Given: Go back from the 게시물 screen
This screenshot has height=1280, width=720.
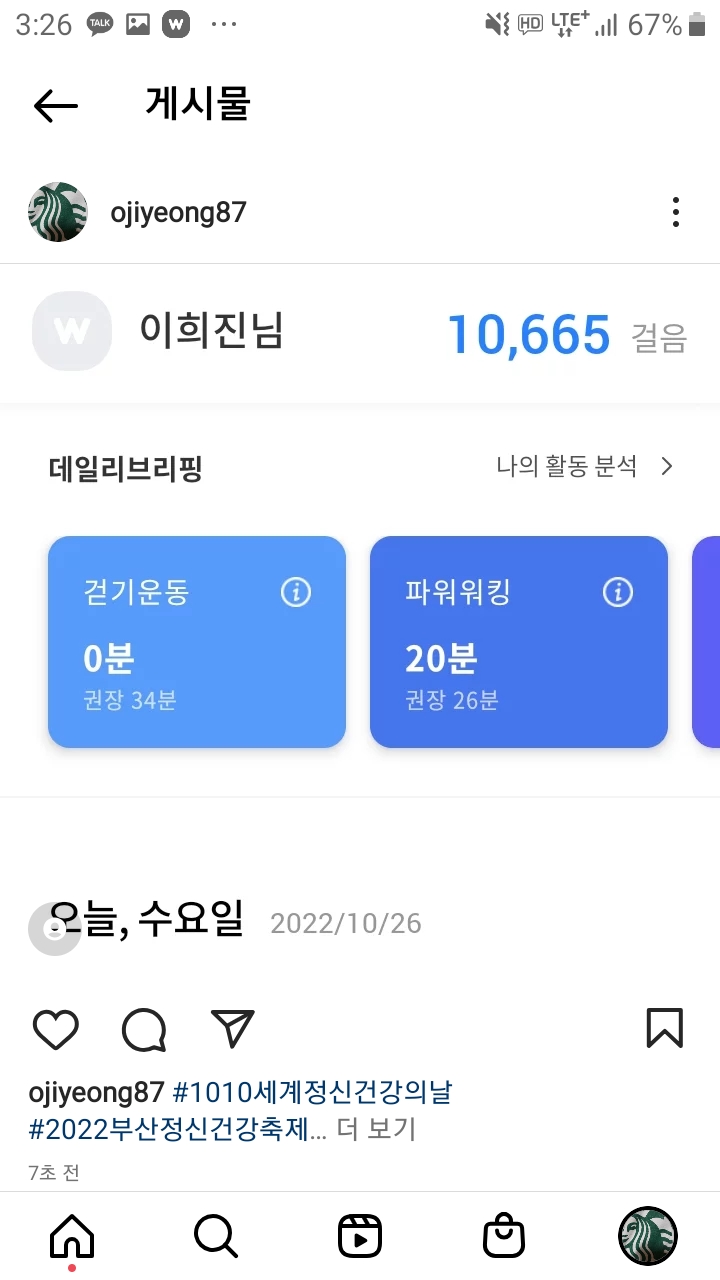Looking at the screenshot, I should [56, 105].
